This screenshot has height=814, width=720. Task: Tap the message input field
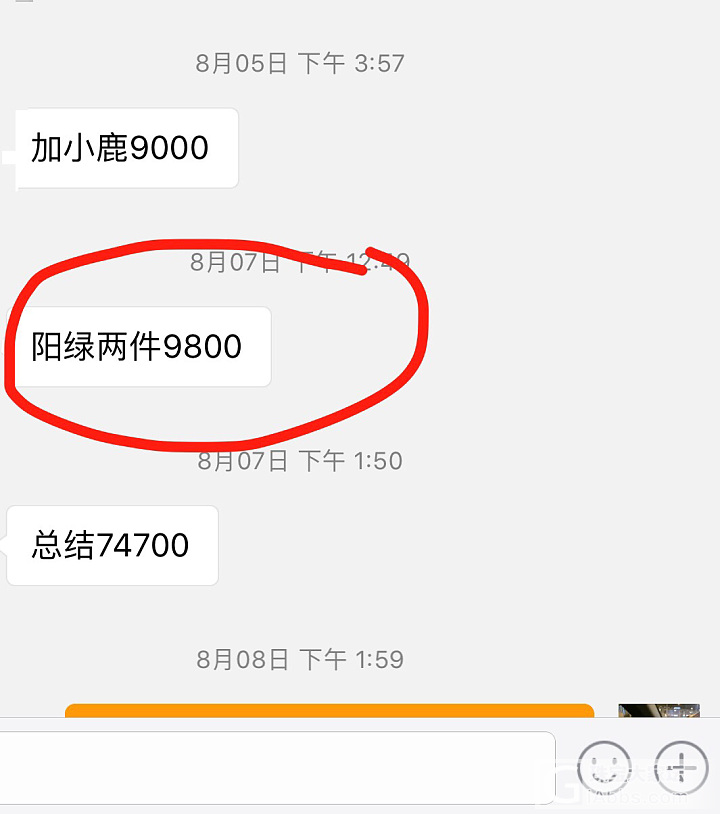pyautogui.click(x=275, y=769)
